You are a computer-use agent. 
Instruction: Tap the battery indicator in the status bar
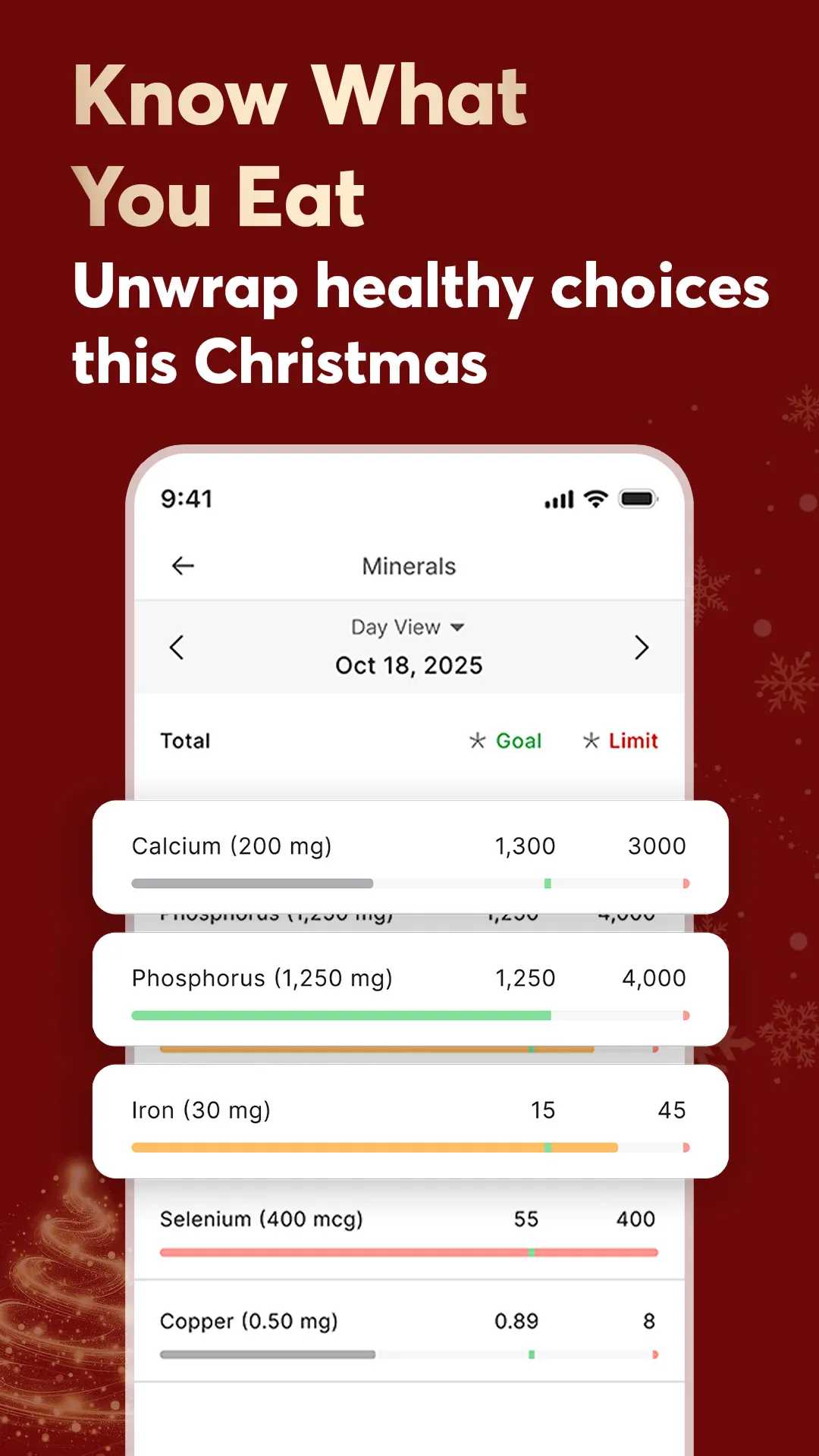[638, 498]
